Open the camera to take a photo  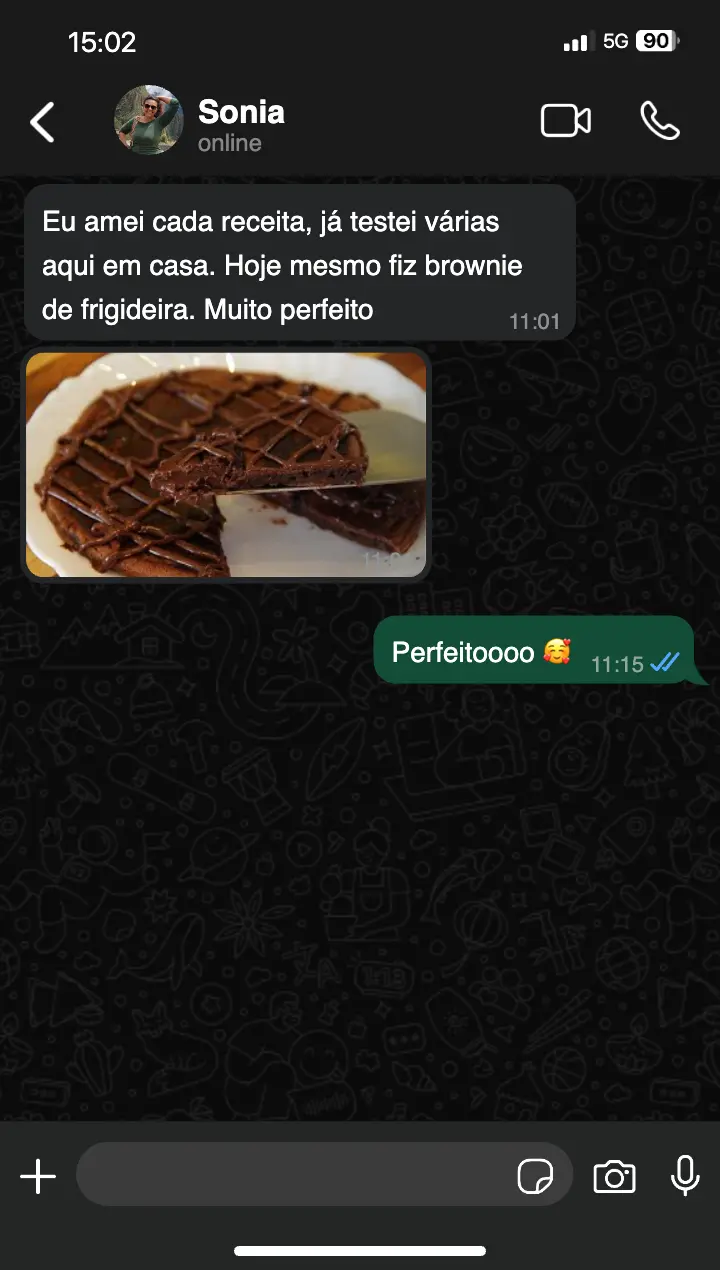point(614,1176)
